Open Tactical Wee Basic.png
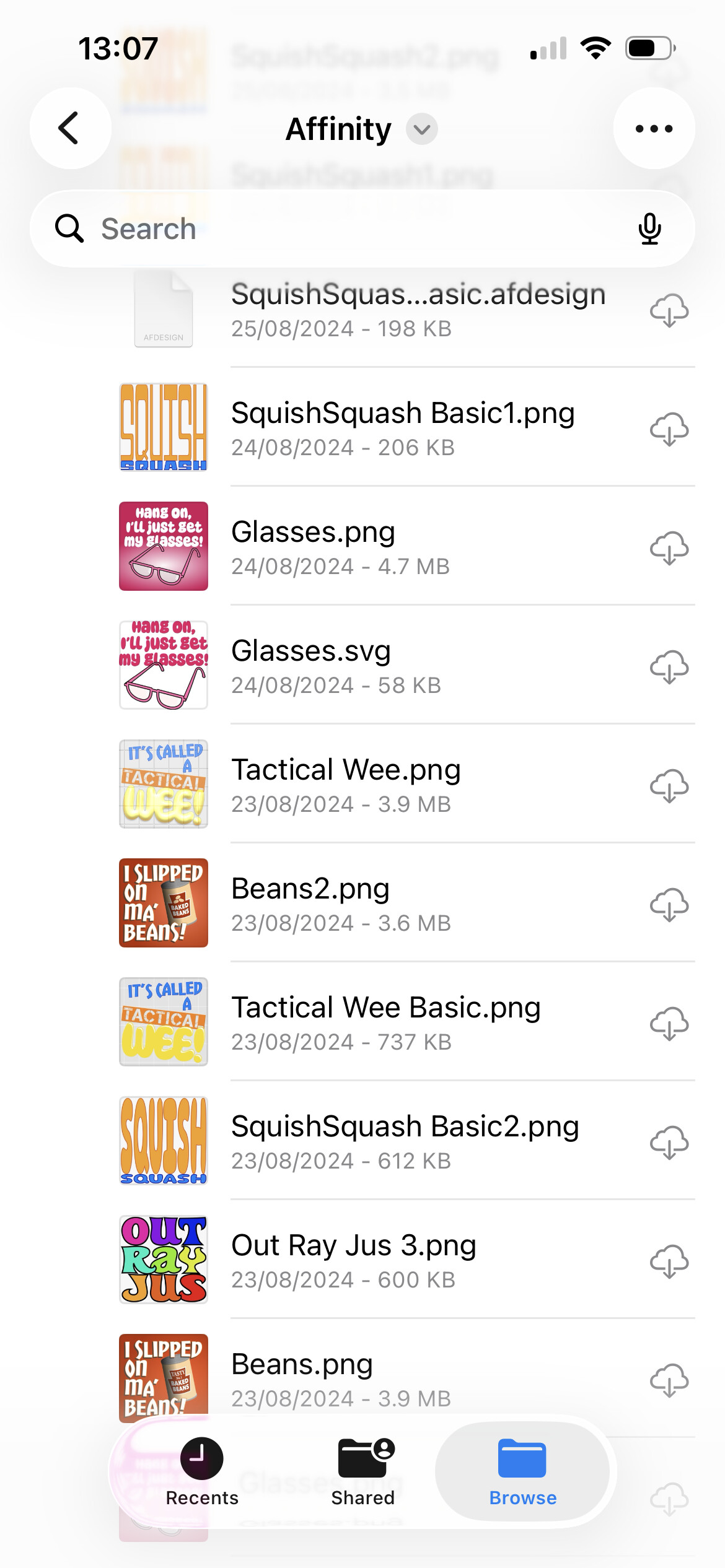 [x=385, y=1022]
